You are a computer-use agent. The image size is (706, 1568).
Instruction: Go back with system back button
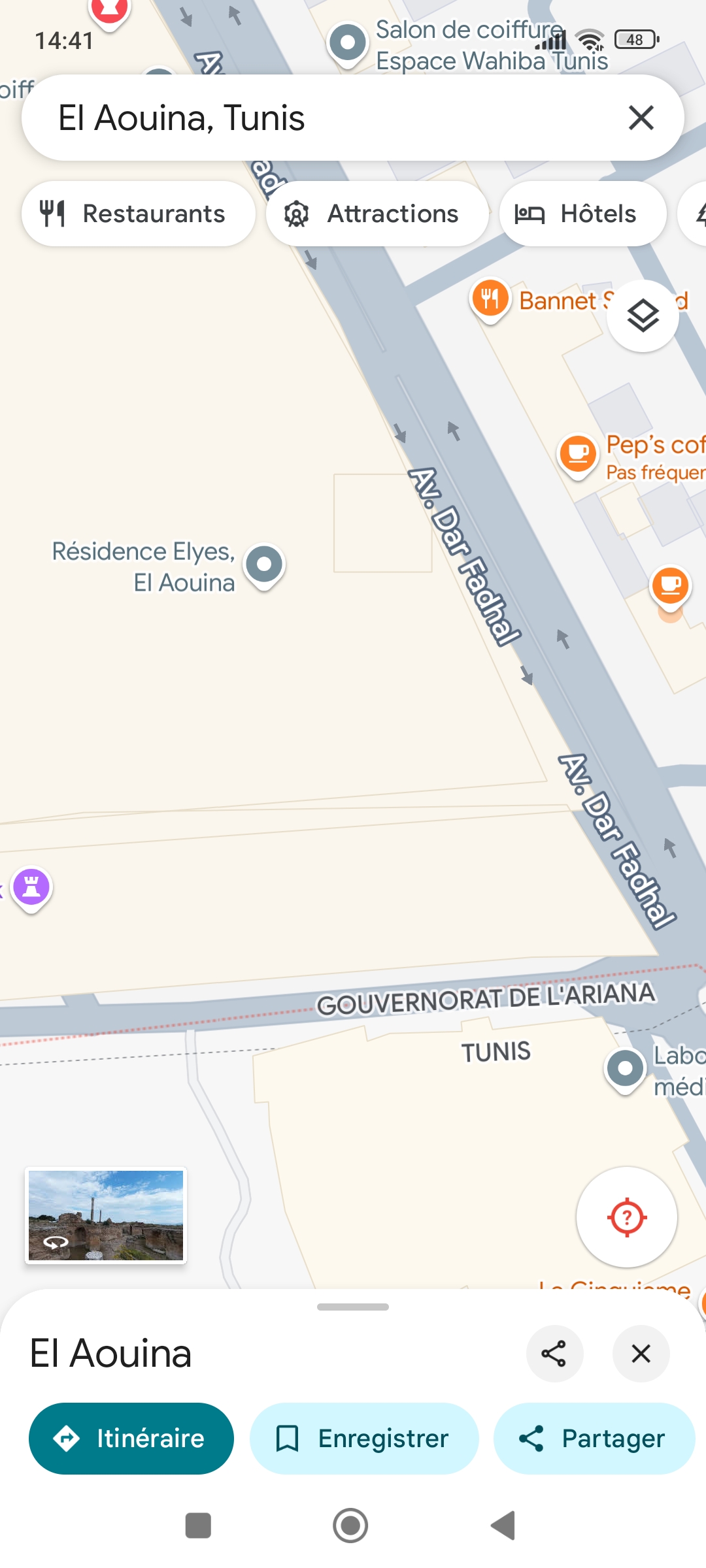[503, 1526]
